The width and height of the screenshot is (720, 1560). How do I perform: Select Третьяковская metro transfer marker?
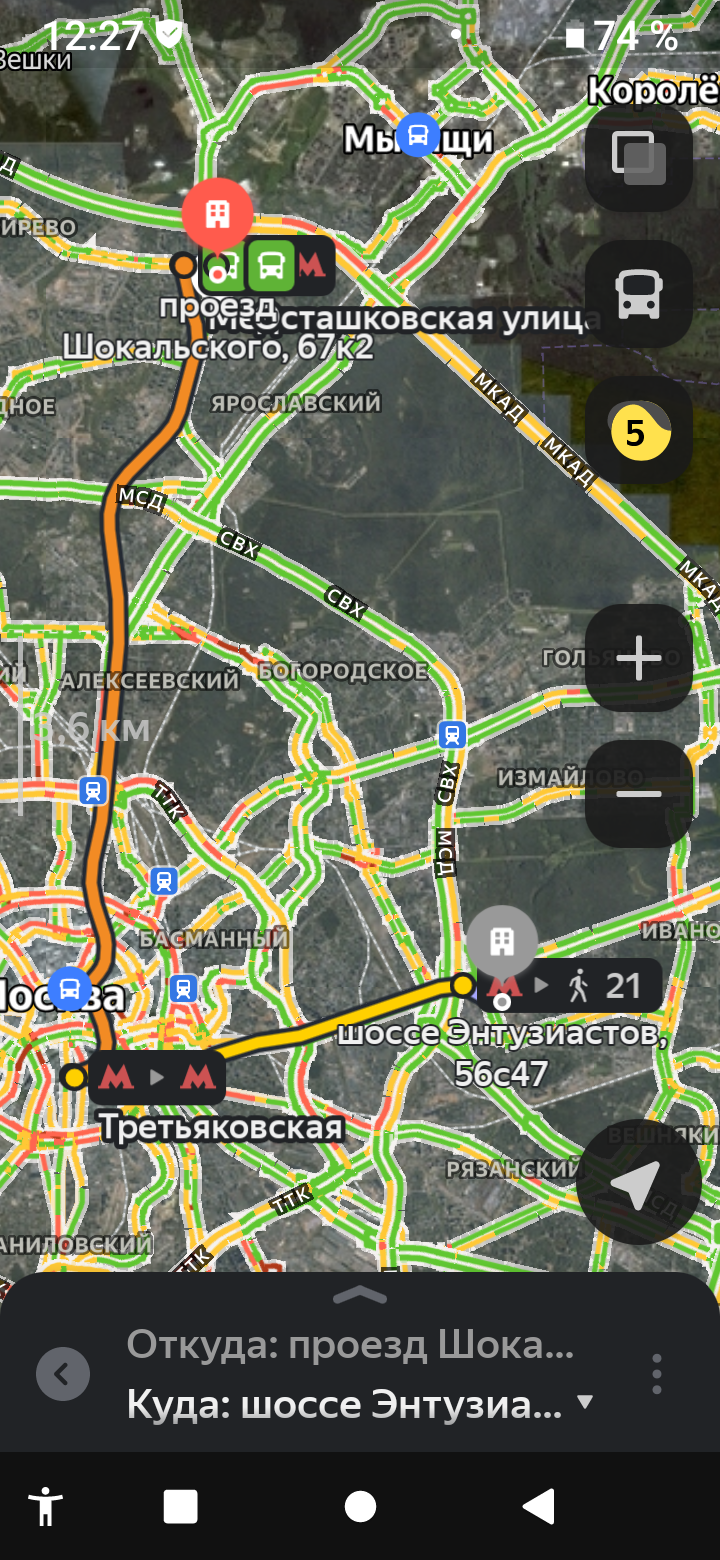(x=157, y=1077)
